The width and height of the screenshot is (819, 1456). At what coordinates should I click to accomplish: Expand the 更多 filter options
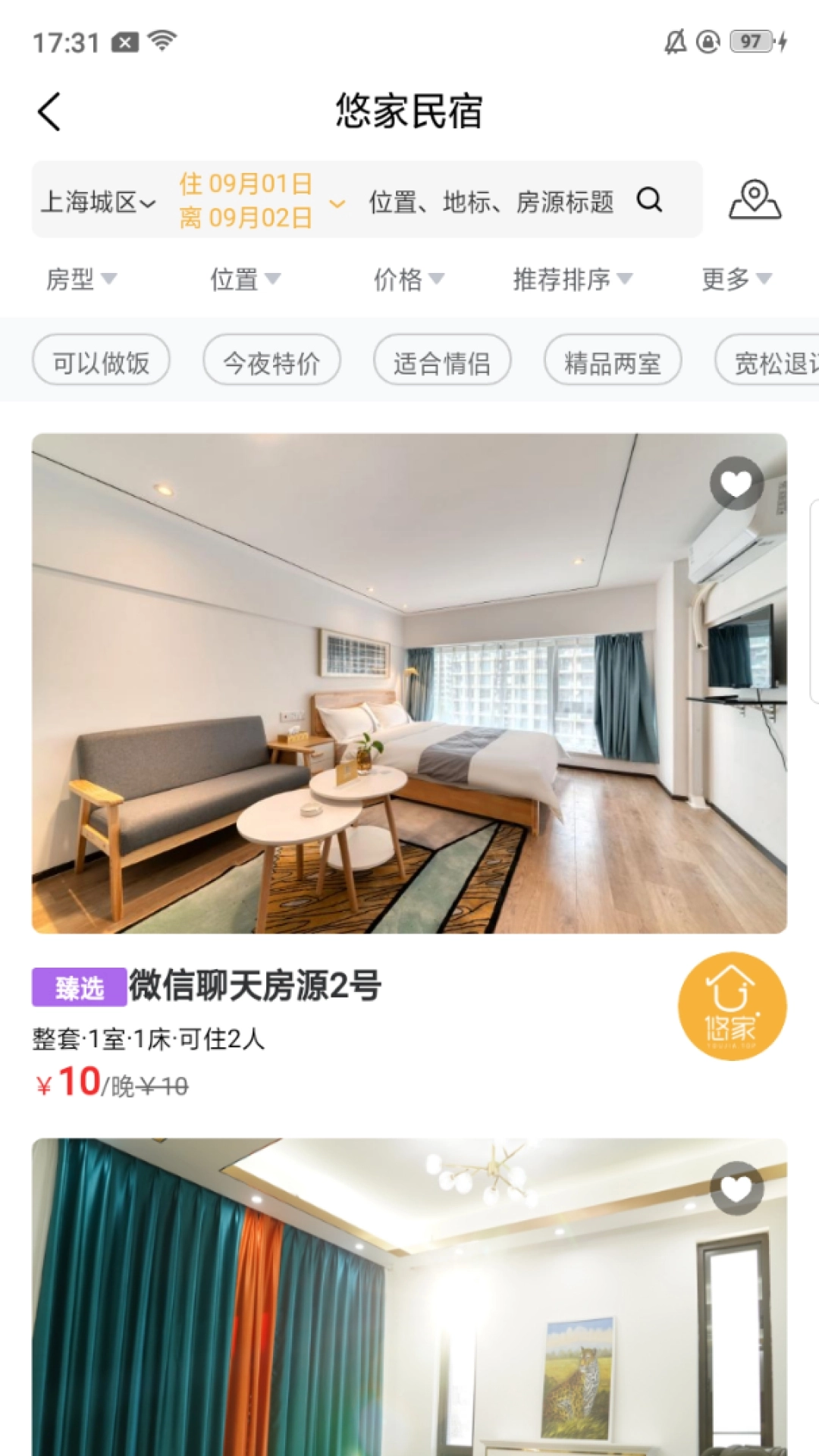tap(736, 279)
